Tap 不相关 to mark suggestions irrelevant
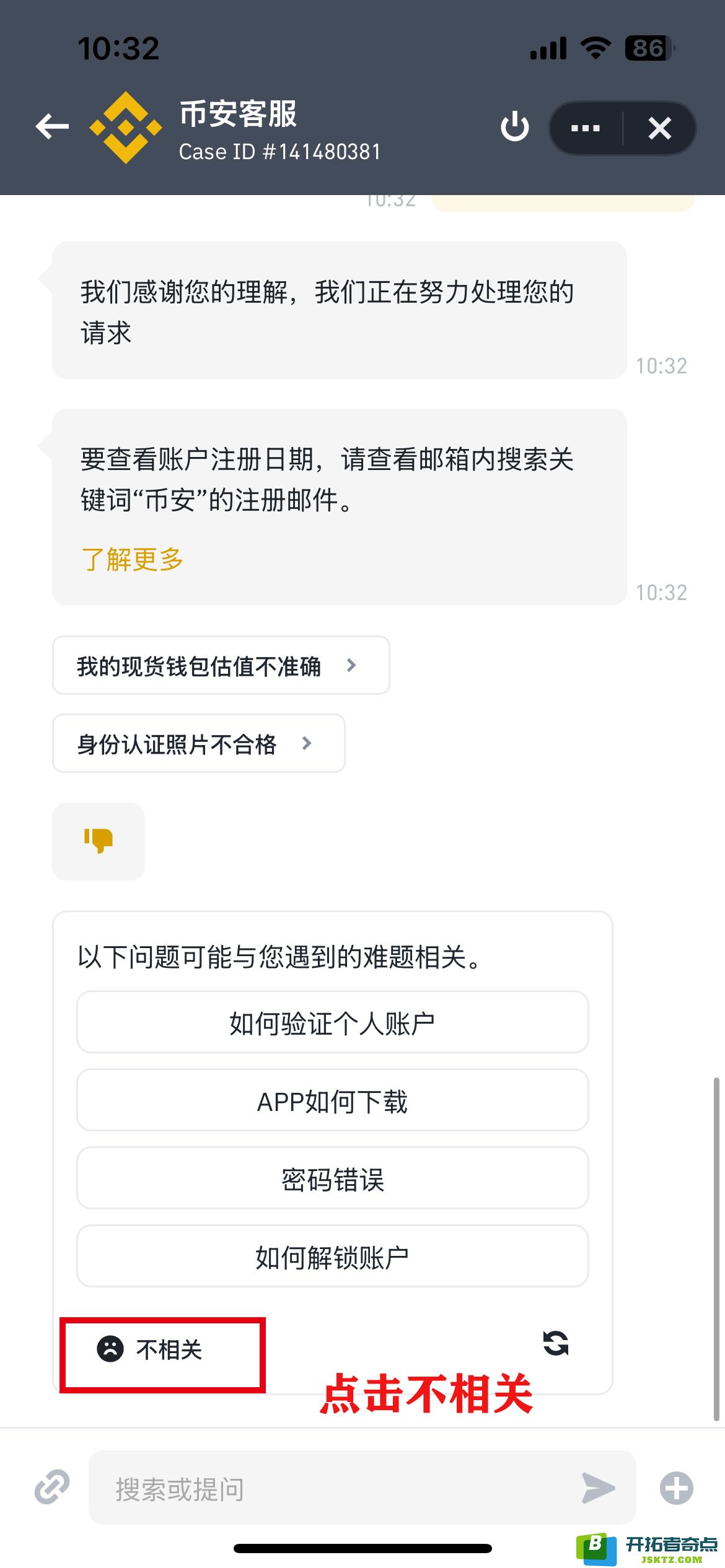Screen dimensions: 725x1568 click(x=150, y=1349)
